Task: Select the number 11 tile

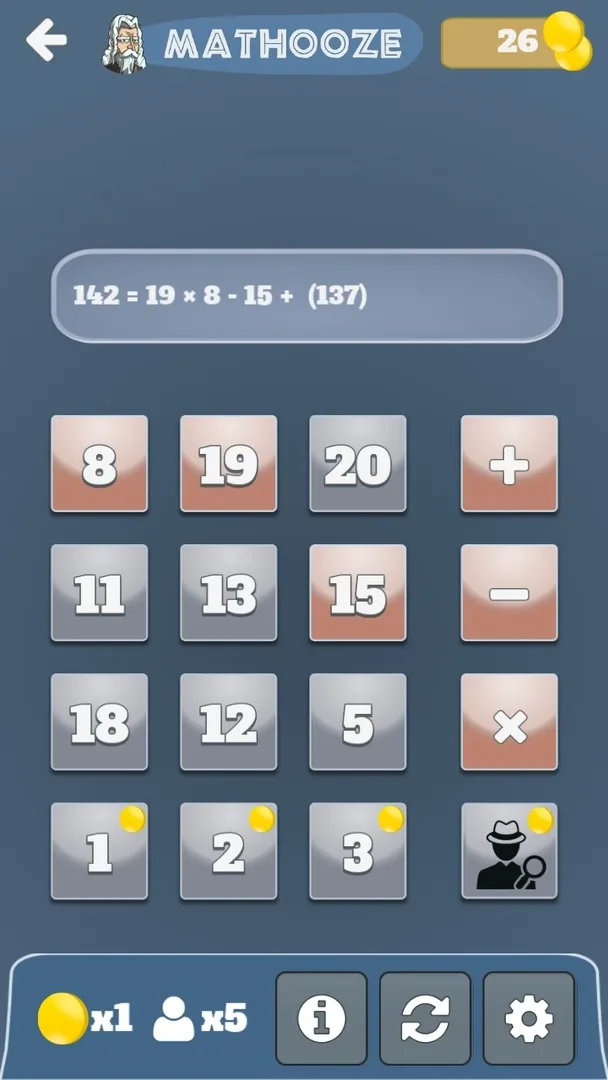Action: [x=99, y=593]
